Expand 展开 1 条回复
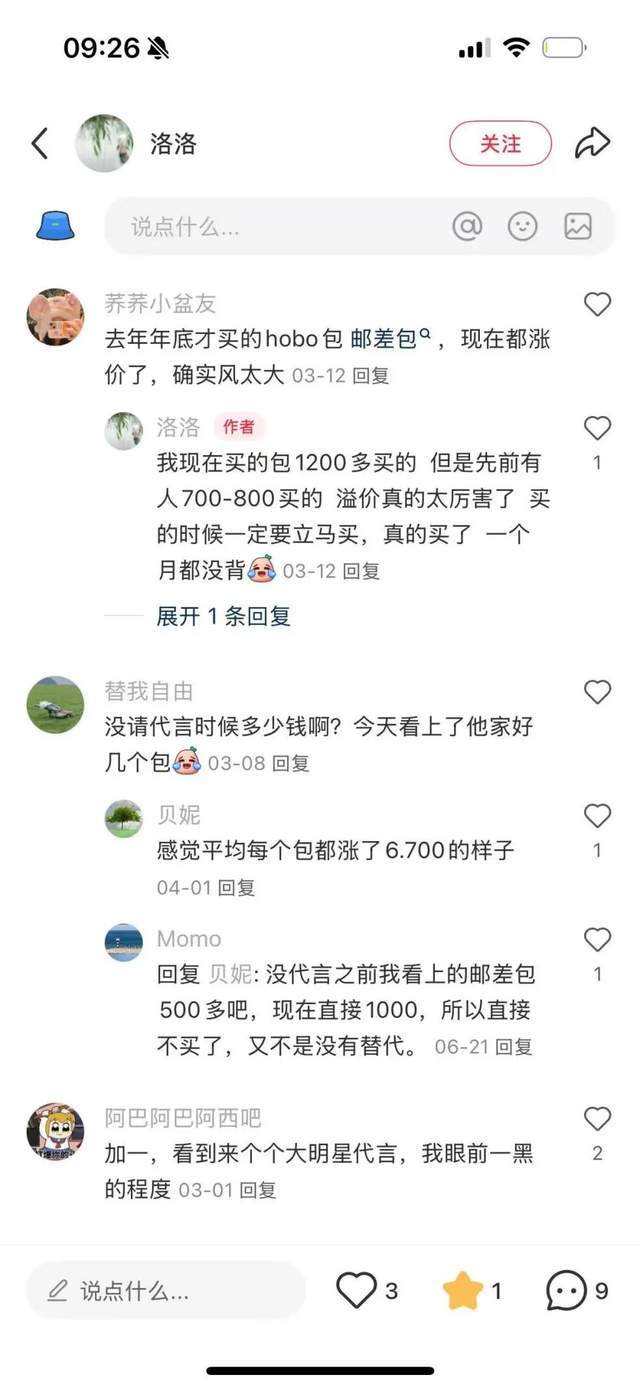This screenshot has width=640, height=1388. [x=223, y=616]
